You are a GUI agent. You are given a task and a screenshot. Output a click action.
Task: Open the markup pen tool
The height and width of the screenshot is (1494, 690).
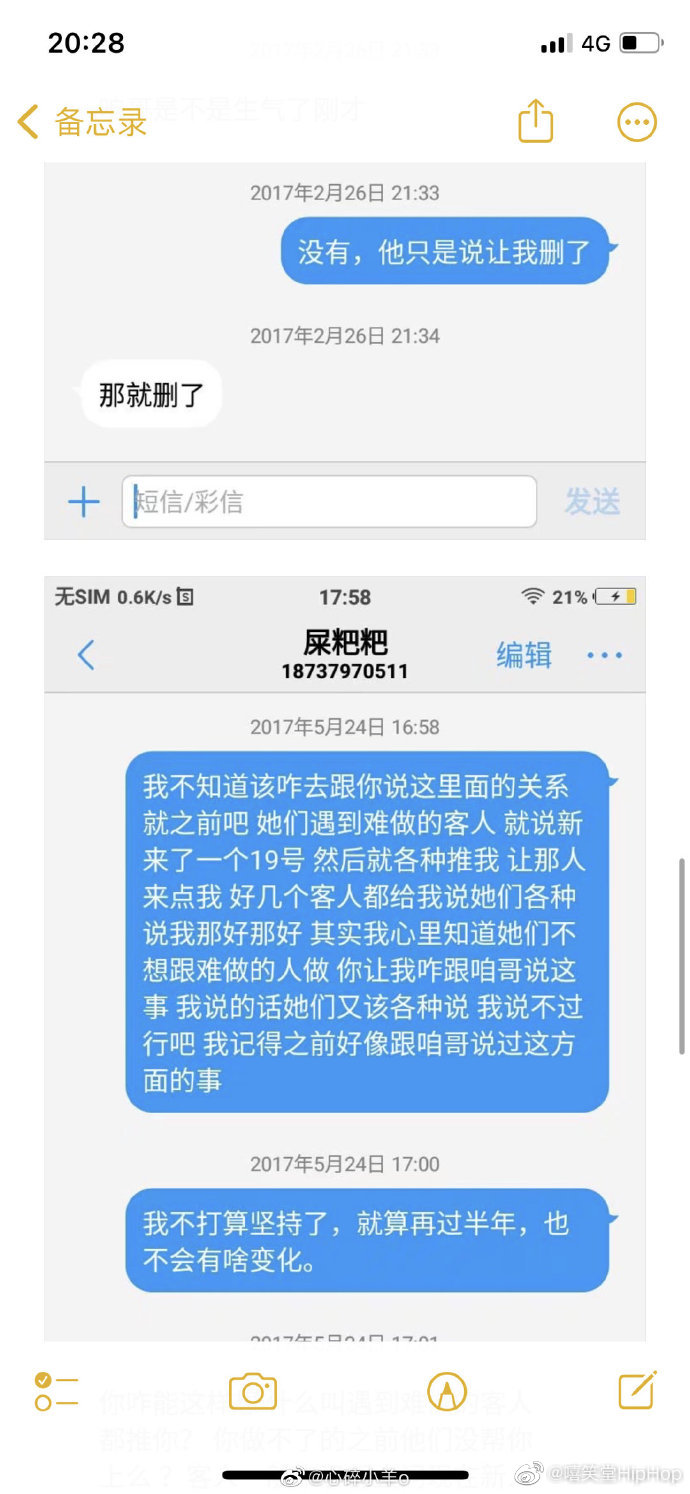point(447,1391)
